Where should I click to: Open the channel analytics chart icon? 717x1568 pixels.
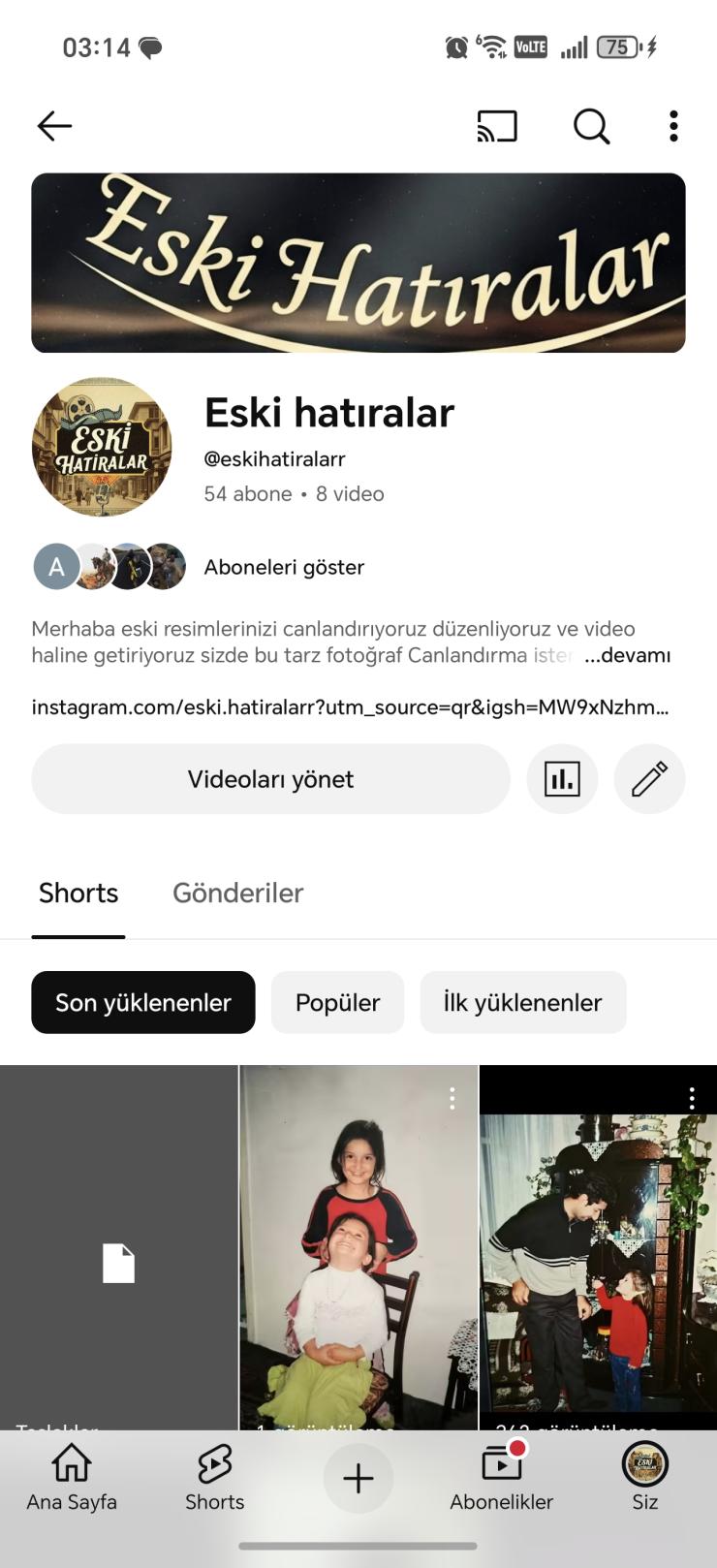[562, 779]
